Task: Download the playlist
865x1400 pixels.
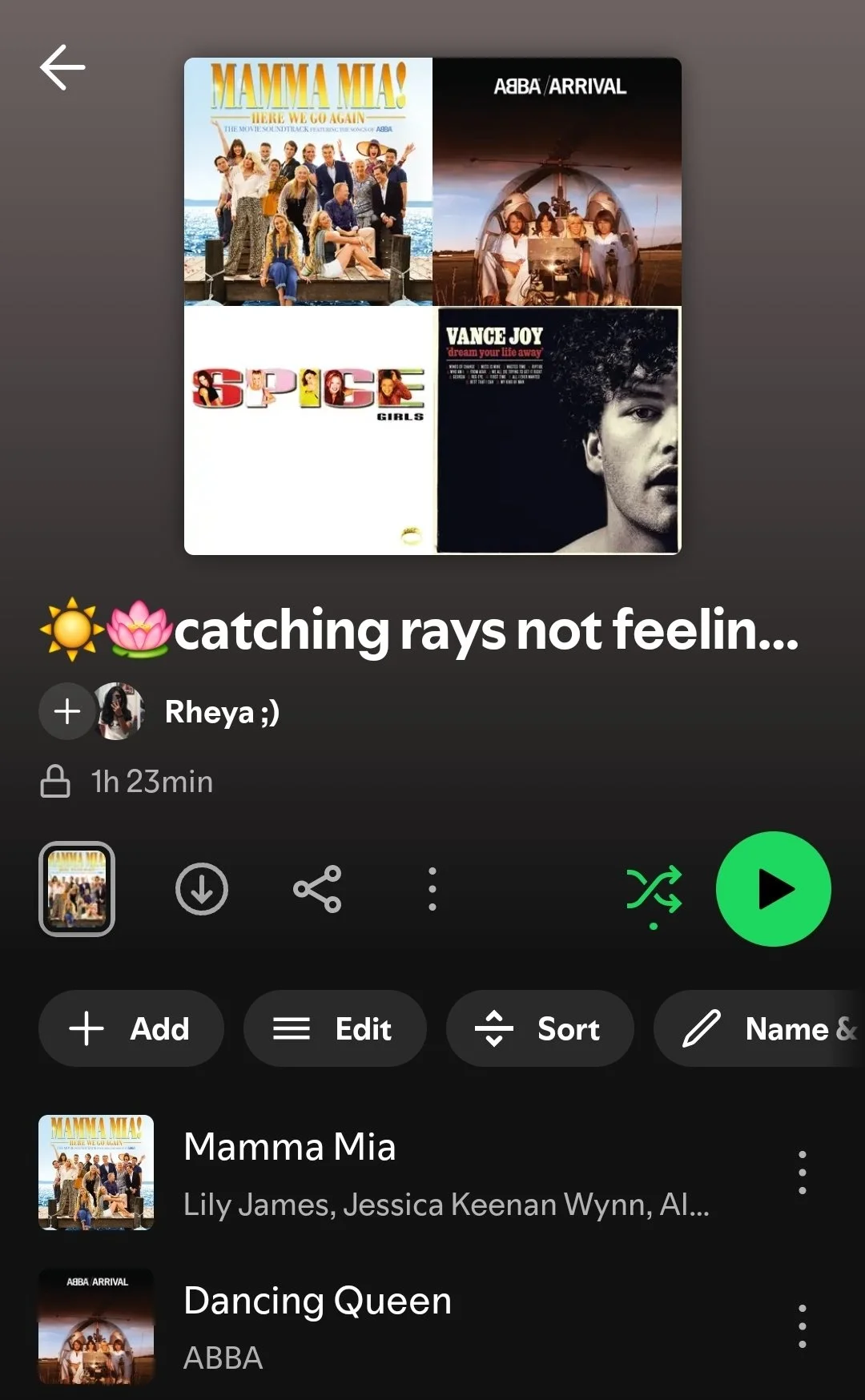Action: [202, 889]
